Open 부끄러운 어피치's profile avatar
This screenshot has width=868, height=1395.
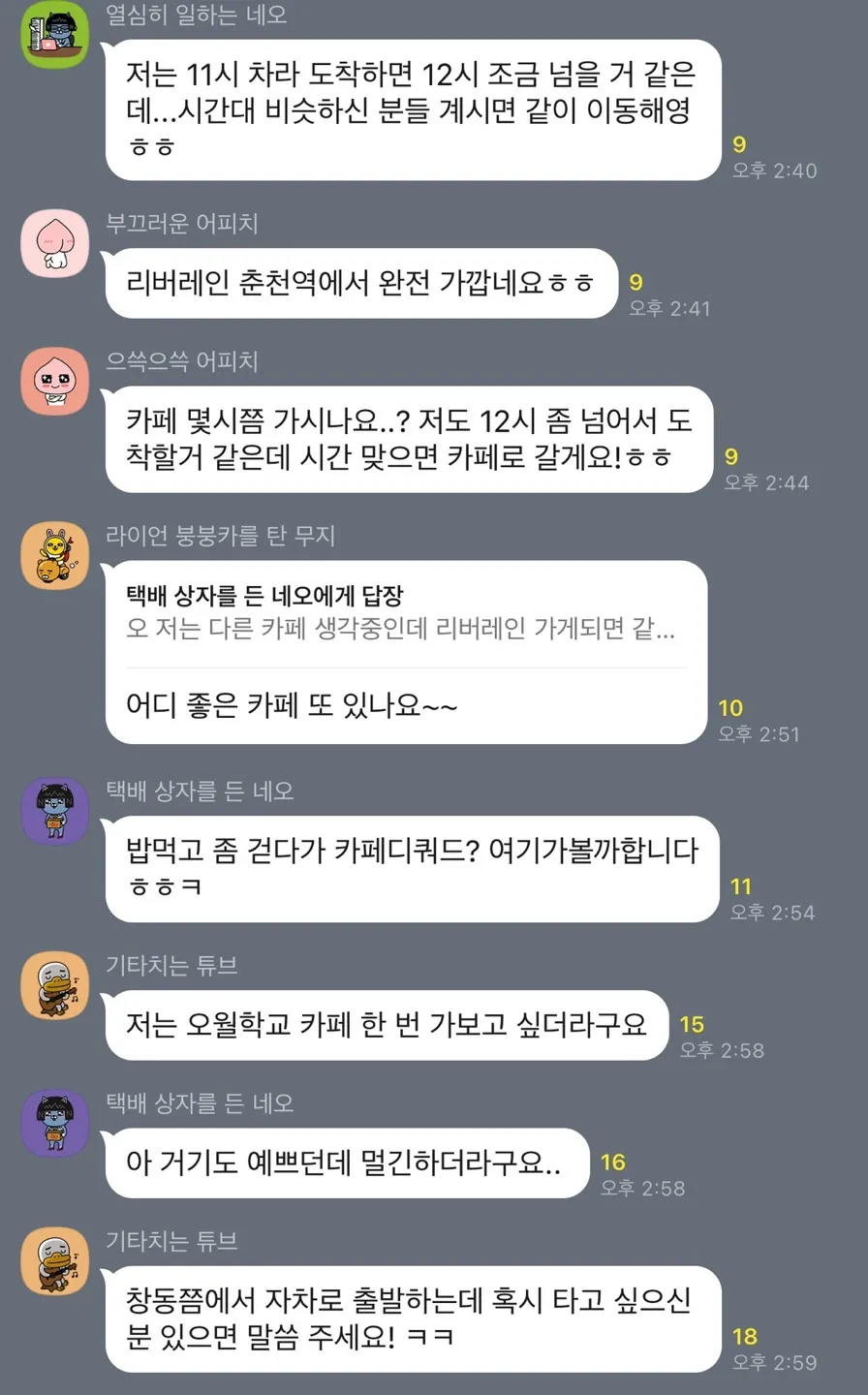55,242
